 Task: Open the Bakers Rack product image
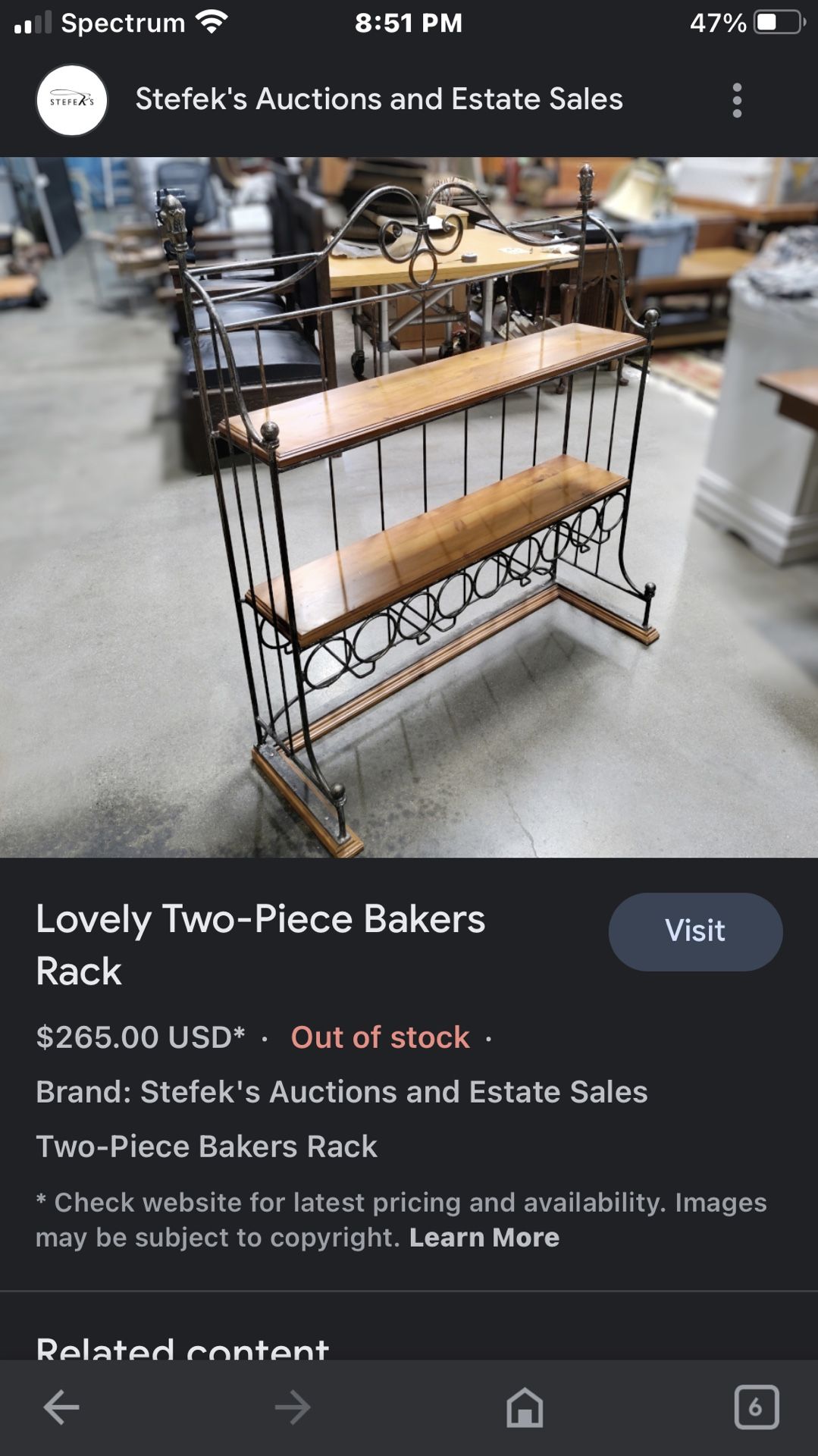(409, 507)
